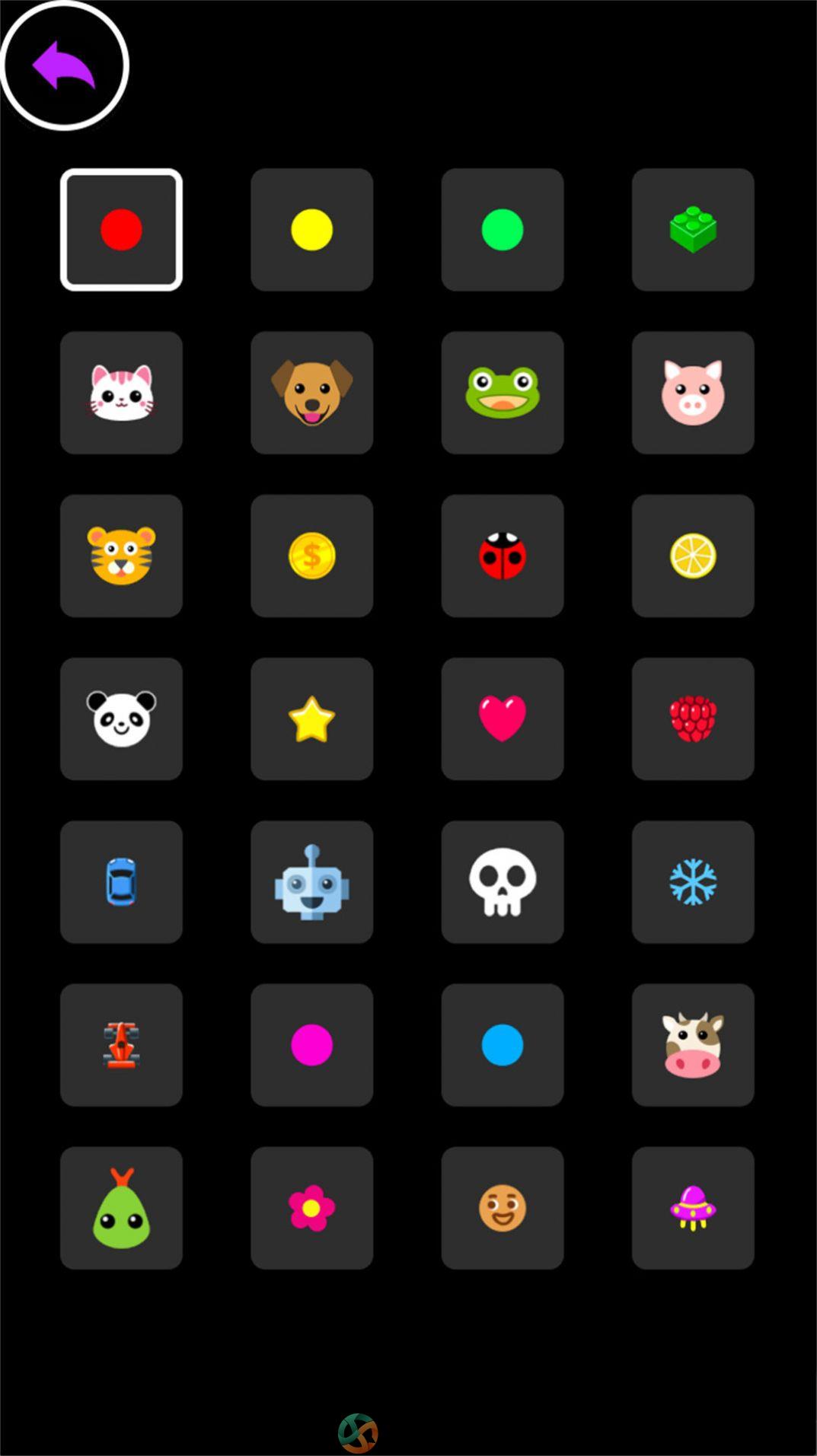Screen dimensions: 817x1456
Task: Select the white skull skin
Action: 502,881
